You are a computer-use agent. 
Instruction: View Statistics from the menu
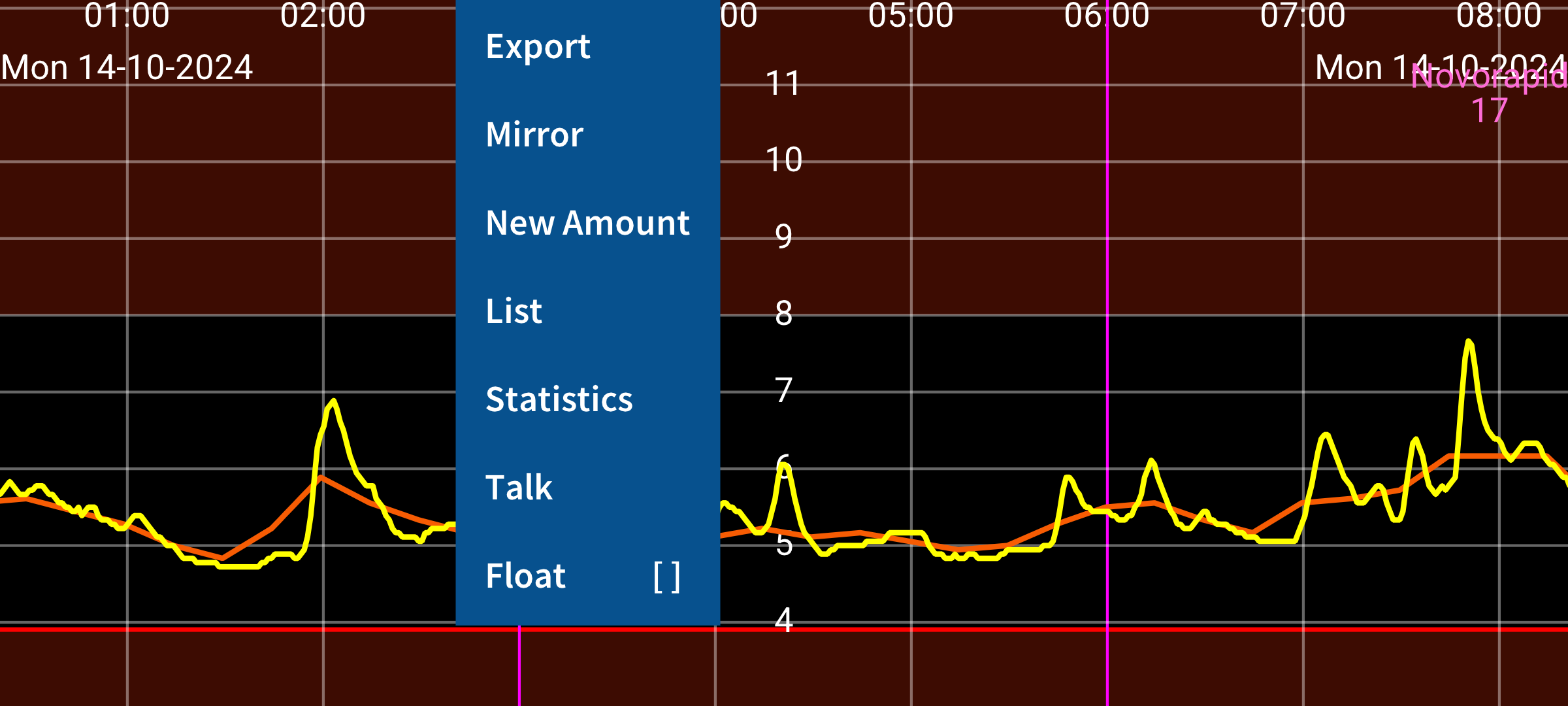pyautogui.click(x=587, y=399)
